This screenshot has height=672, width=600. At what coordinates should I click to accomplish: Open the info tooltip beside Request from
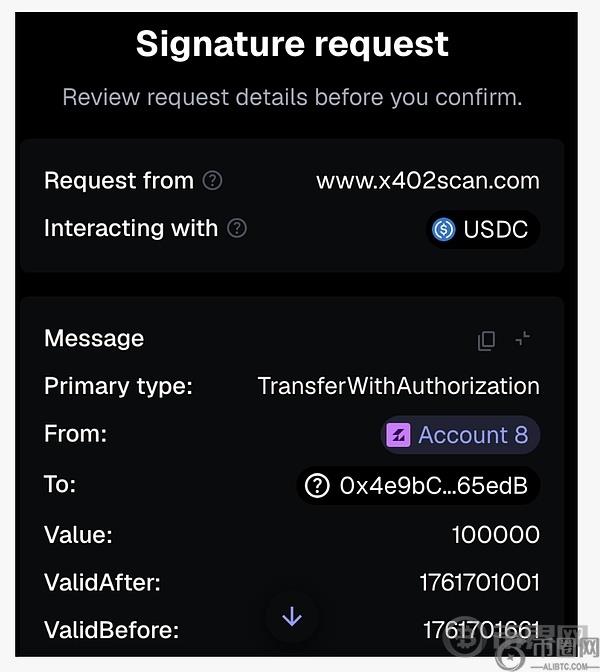212,181
